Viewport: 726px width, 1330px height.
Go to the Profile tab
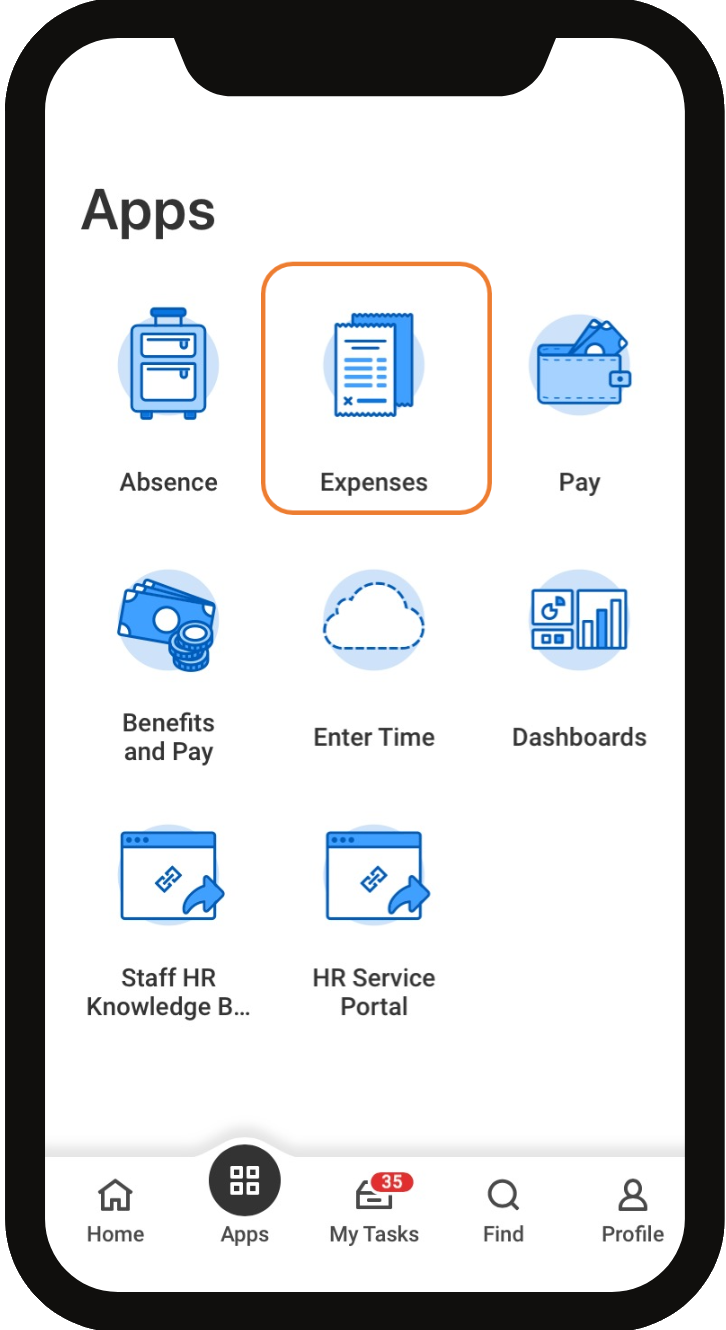click(632, 1210)
